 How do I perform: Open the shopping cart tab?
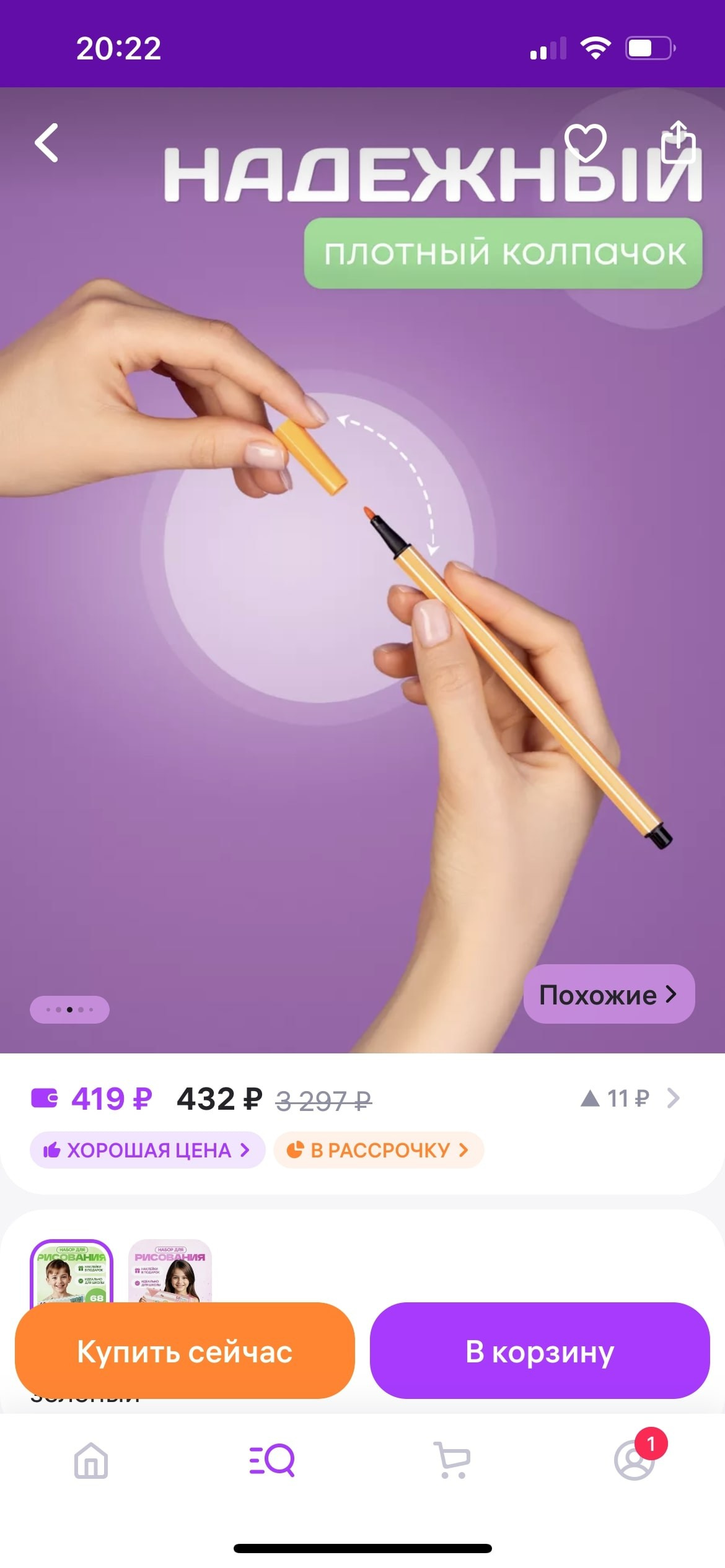(452, 1460)
